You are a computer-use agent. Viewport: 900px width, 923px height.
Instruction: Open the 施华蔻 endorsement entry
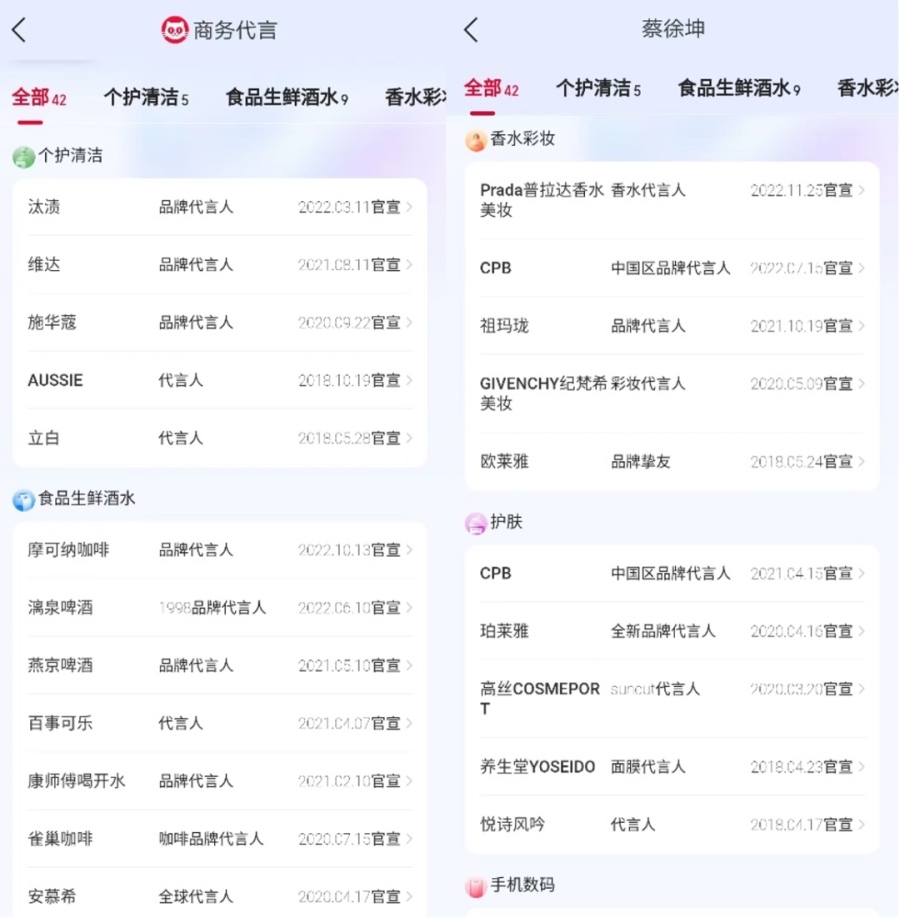pyautogui.click(x=219, y=323)
